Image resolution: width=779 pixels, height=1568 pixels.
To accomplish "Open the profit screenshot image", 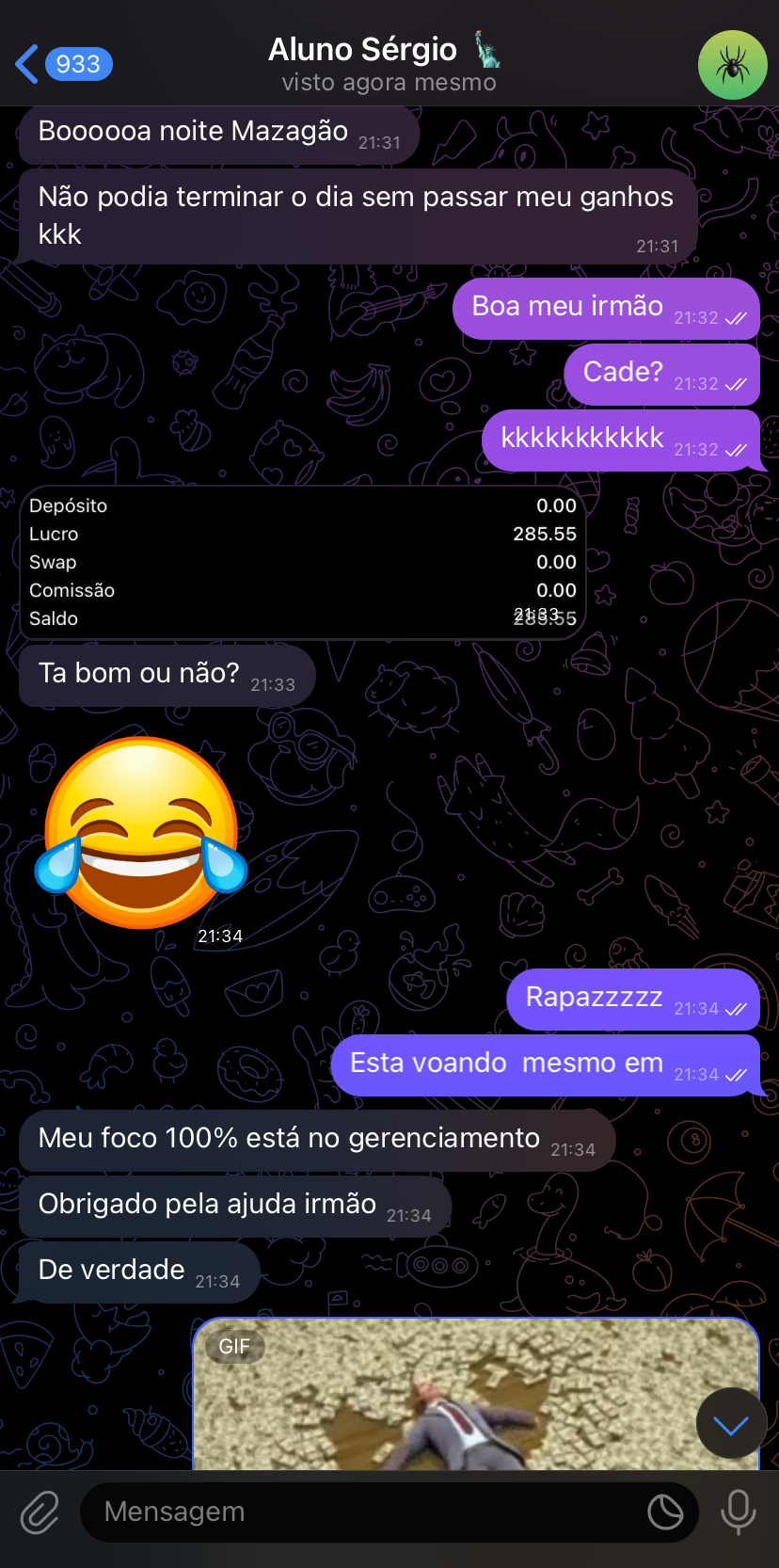I will tap(302, 562).
